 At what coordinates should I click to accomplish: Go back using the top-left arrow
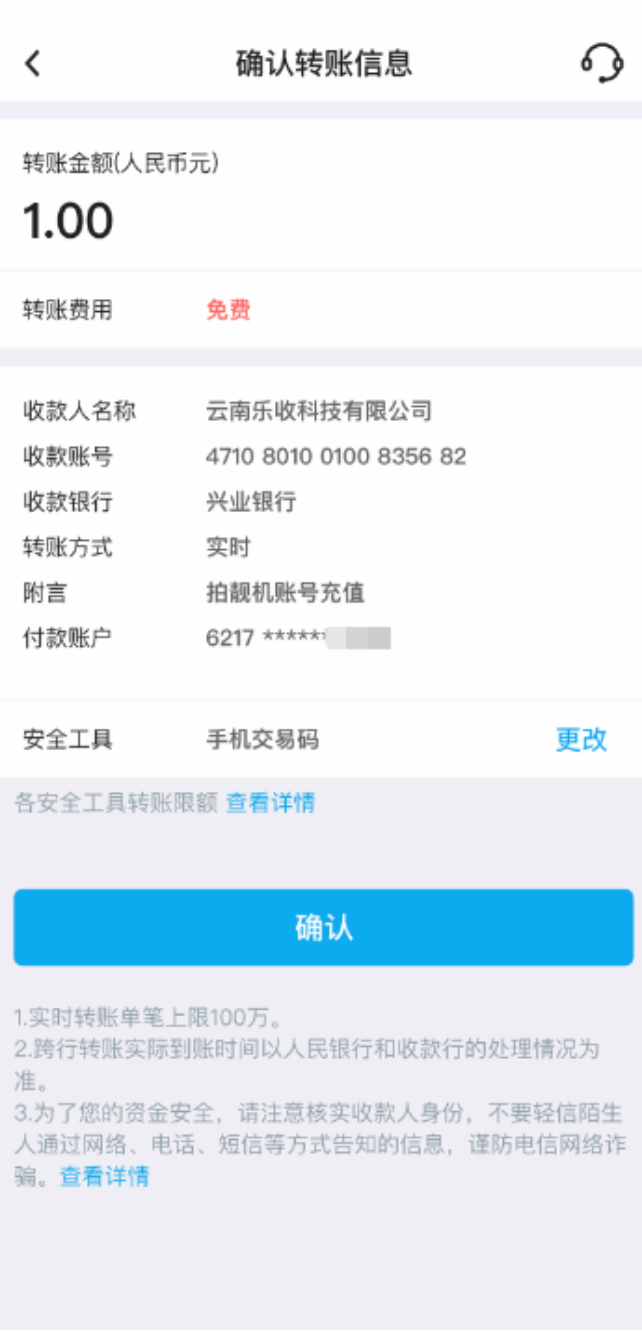coord(33,63)
